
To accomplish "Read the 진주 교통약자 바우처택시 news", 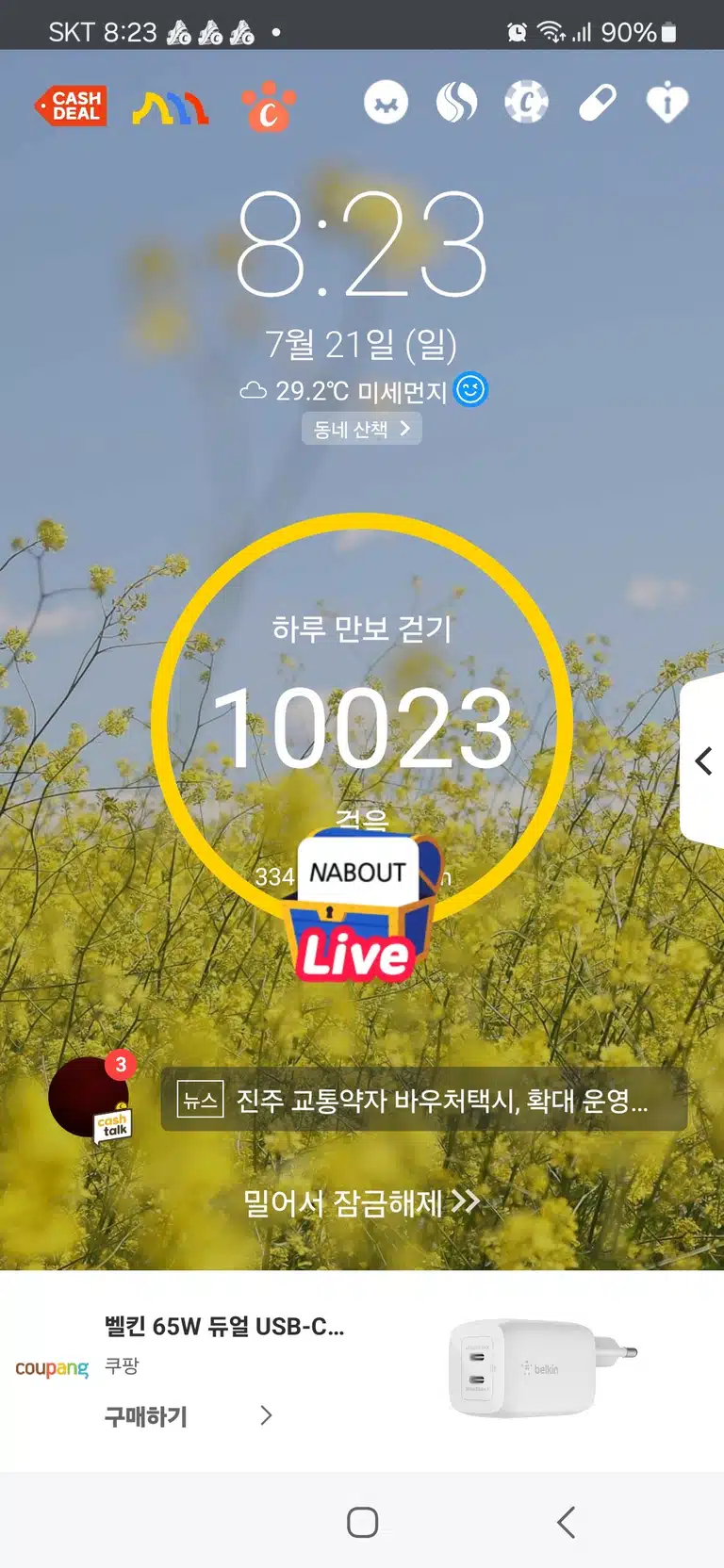I will tap(424, 1100).
